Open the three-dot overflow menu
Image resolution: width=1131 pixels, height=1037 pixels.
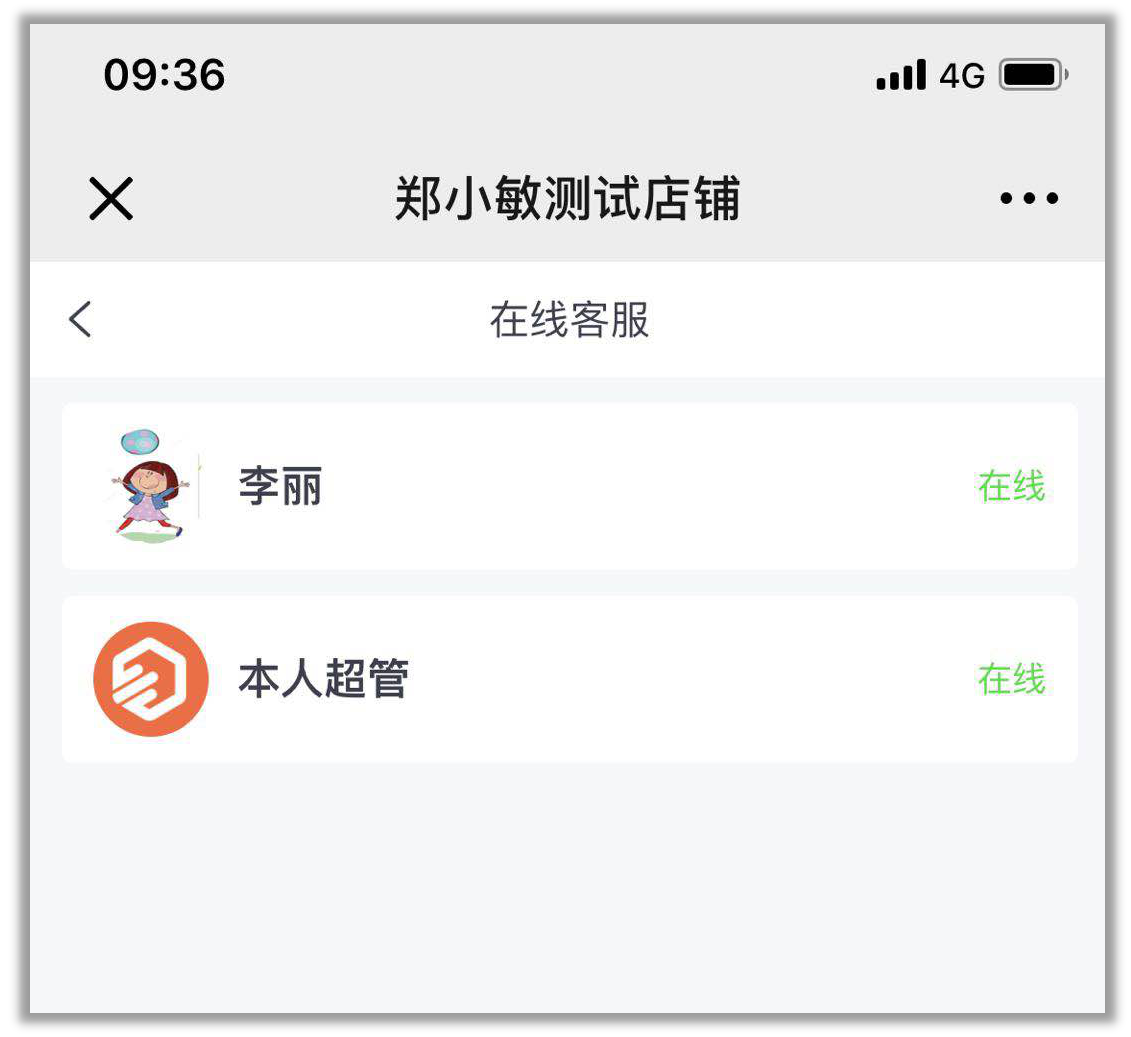pos(1028,198)
